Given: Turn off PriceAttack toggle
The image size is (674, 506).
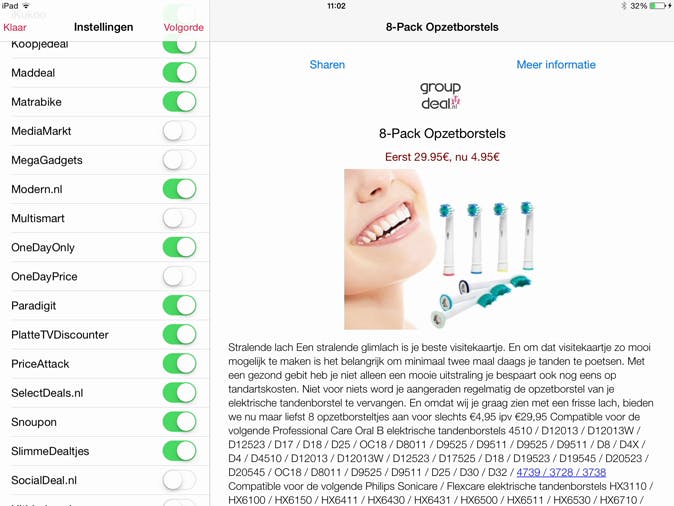Looking at the screenshot, I should (179, 364).
